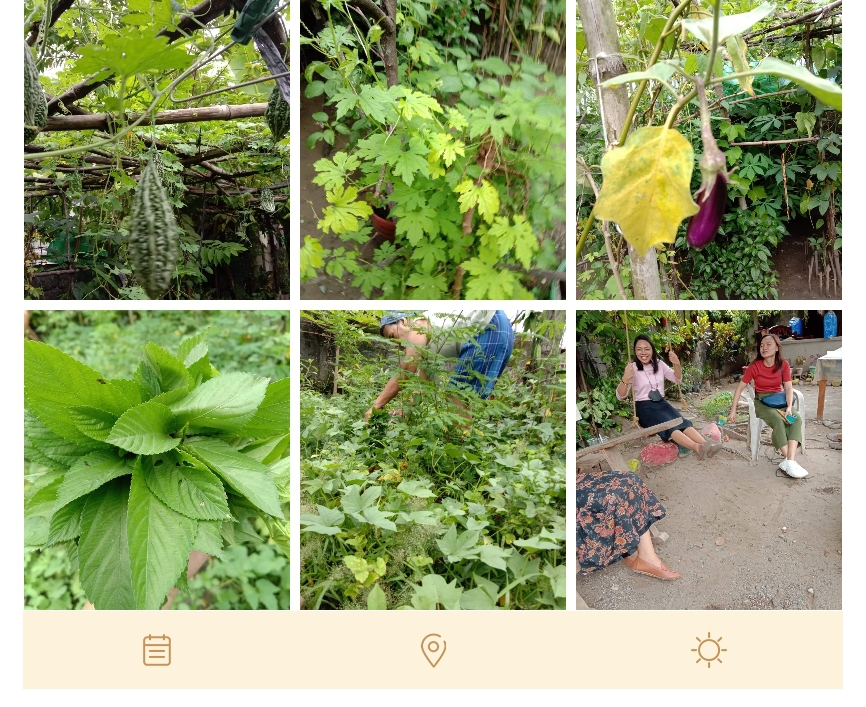Open the calendar date icon
Image resolution: width=866 pixels, height=707 pixels.
coord(157,651)
